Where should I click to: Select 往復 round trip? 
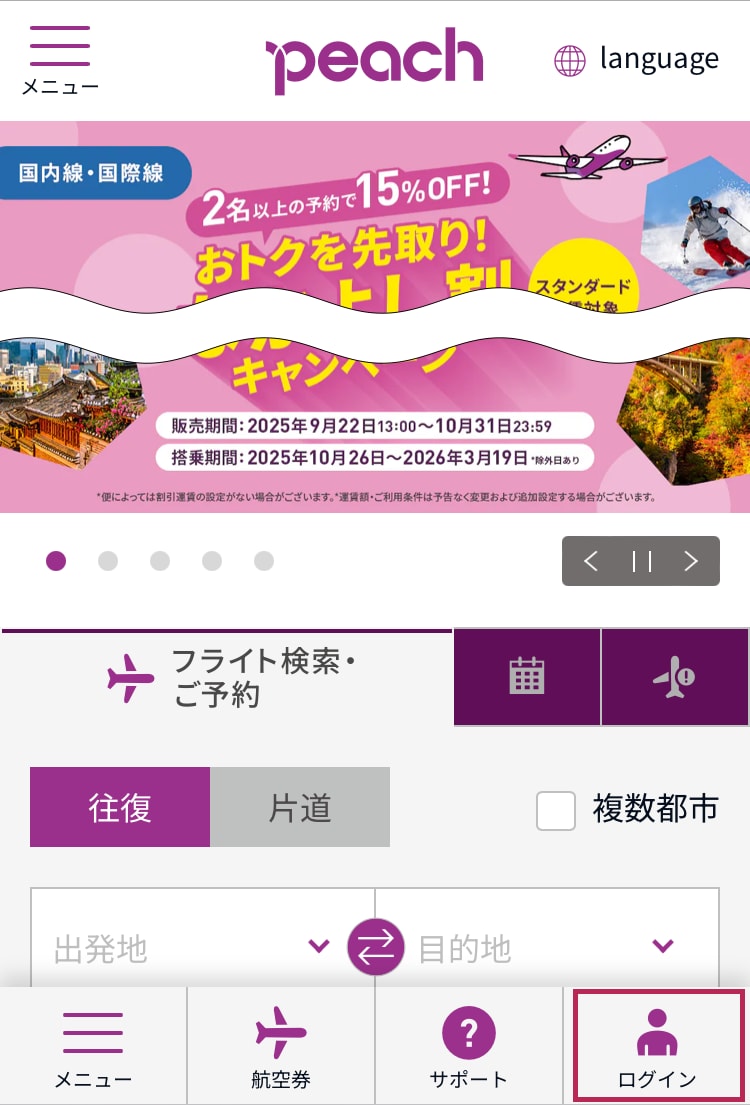point(120,807)
